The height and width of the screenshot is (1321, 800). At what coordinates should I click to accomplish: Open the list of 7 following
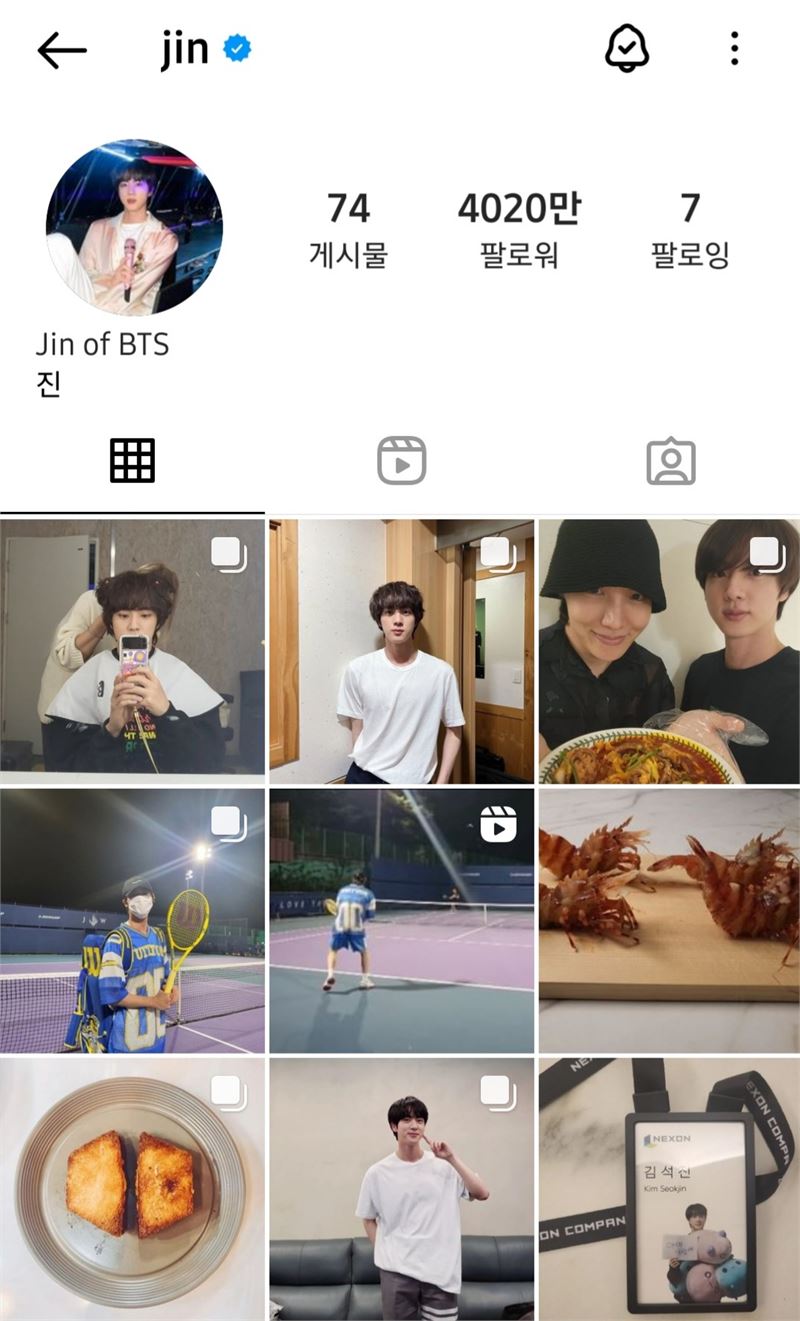click(x=690, y=230)
